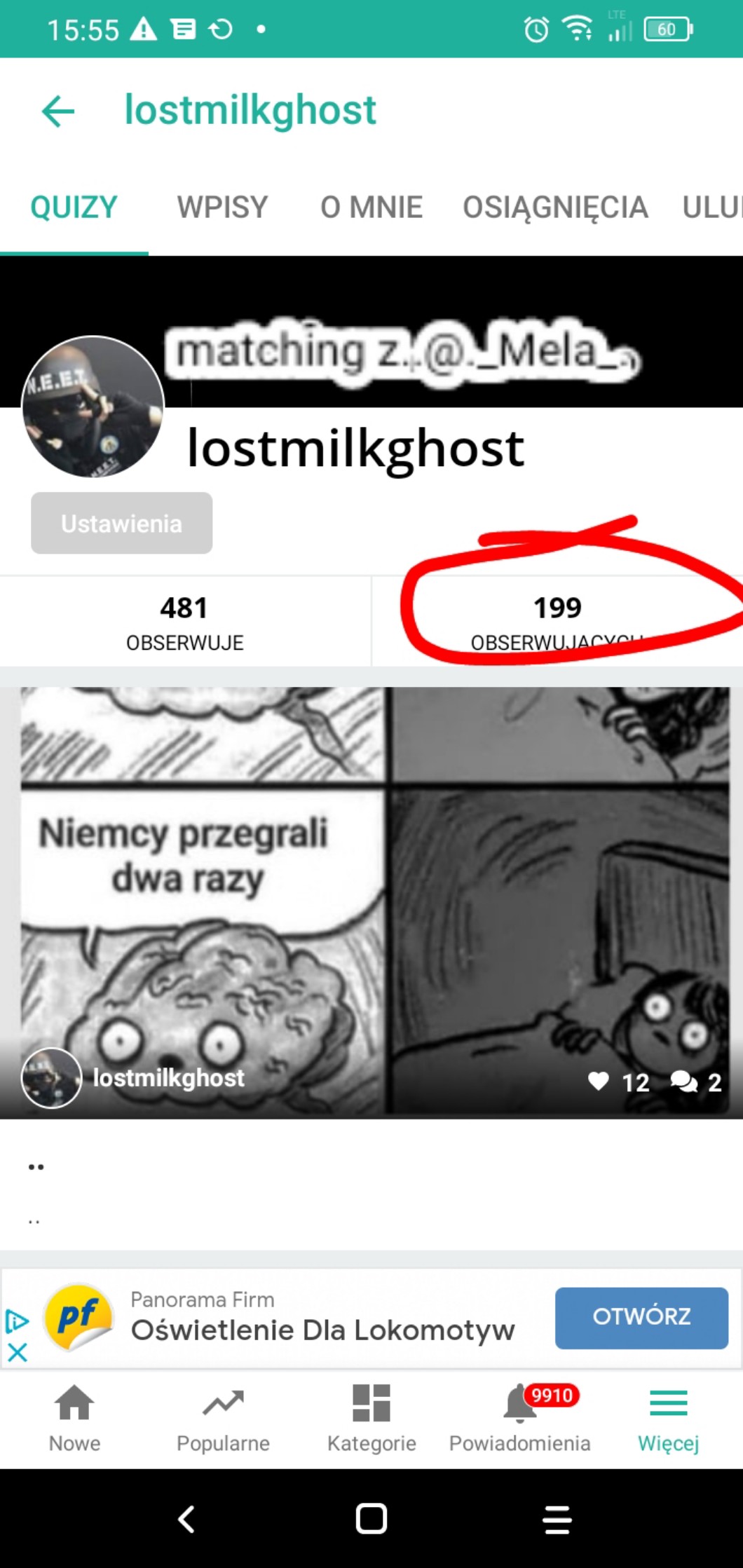Switch to Popularne in bottom navigation
The width and height of the screenshot is (743, 1568).
click(223, 1417)
